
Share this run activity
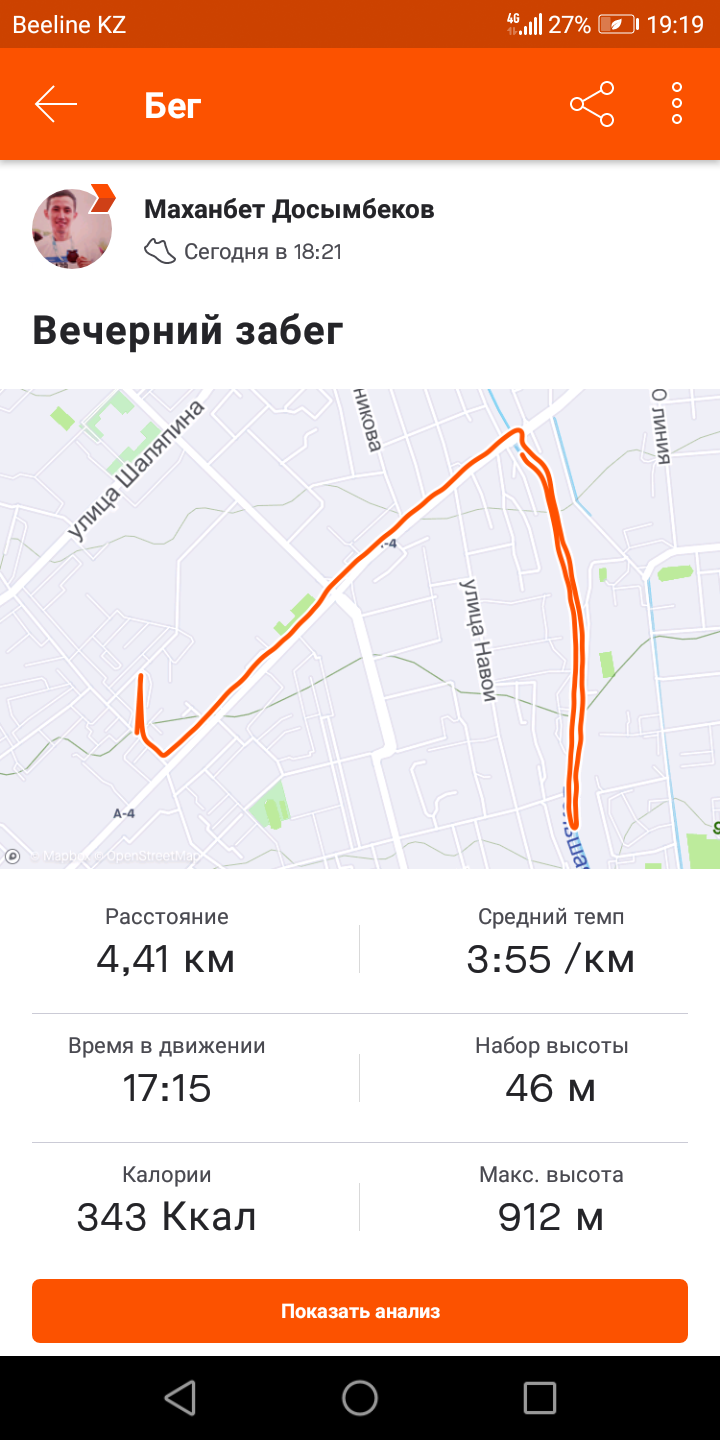(x=592, y=104)
